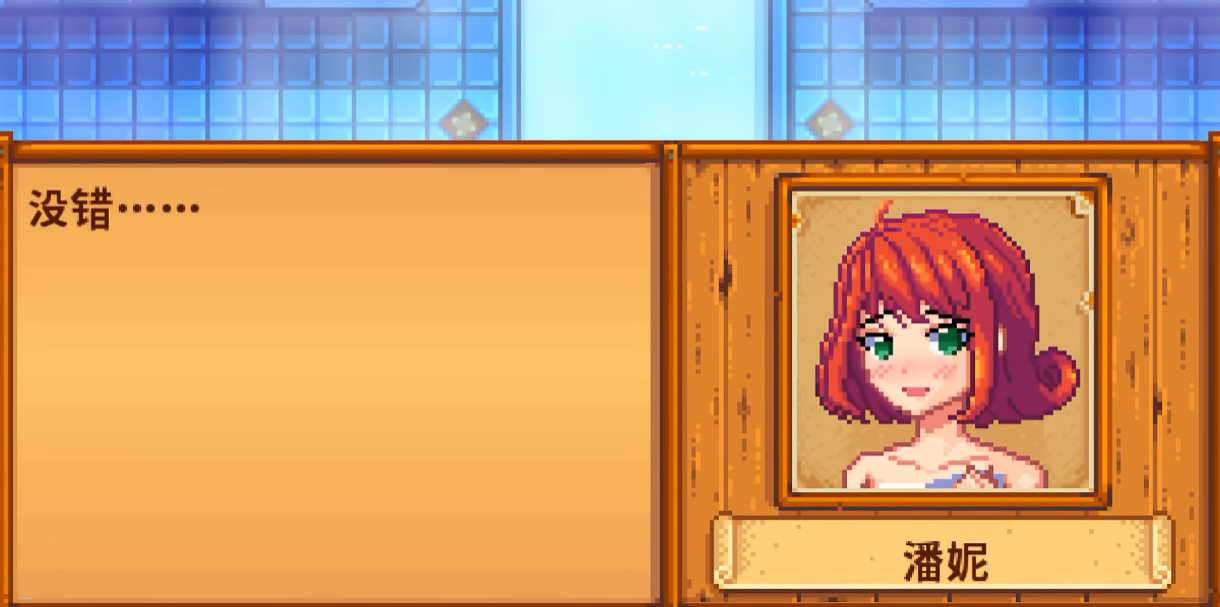The image size is (1220, 607).
Task: Tap the 没错 dialogue box to continue
Action: pyautogui.click(x=335, y=380)
